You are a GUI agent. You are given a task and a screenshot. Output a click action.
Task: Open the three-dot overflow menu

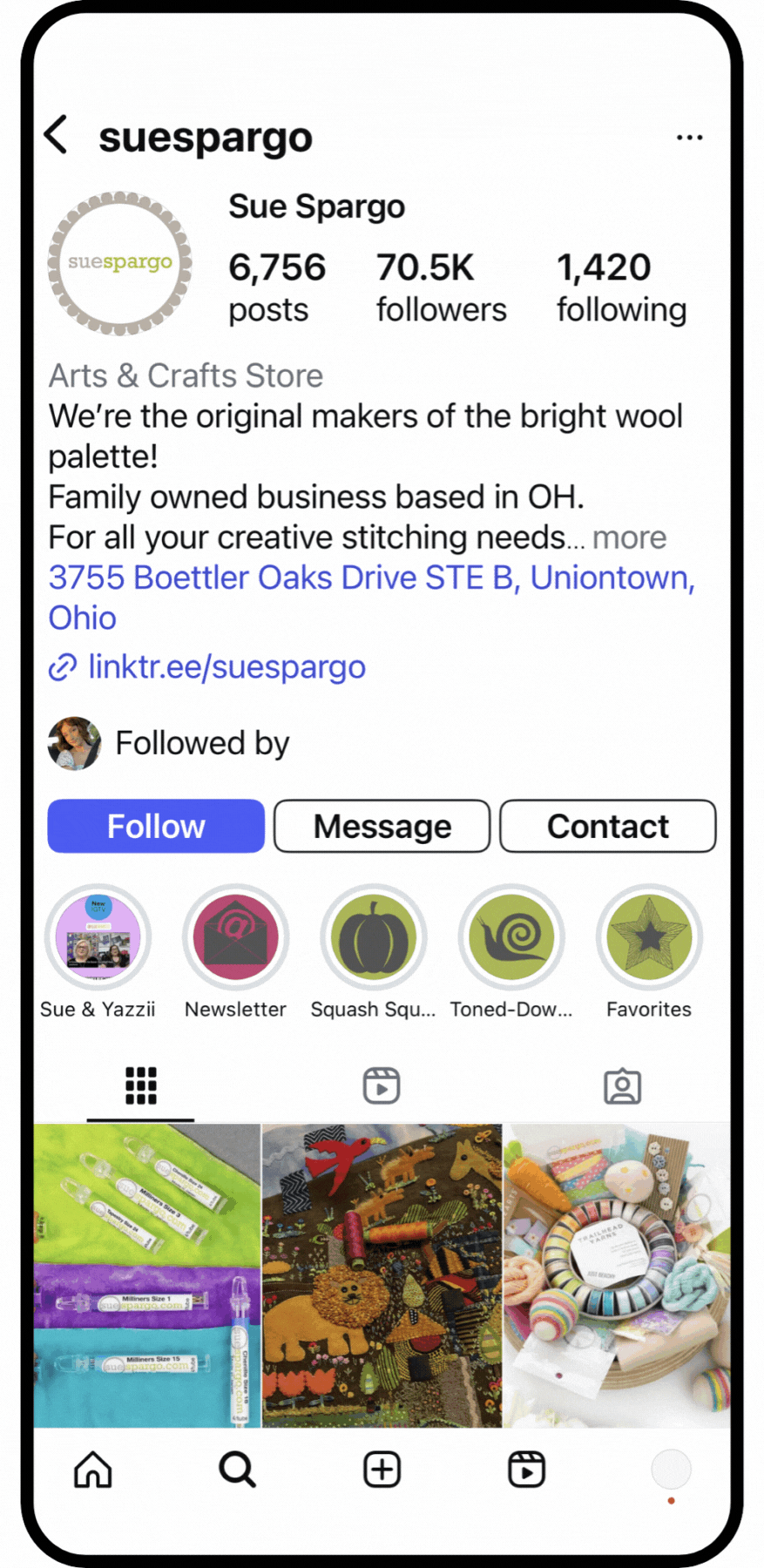689,138
